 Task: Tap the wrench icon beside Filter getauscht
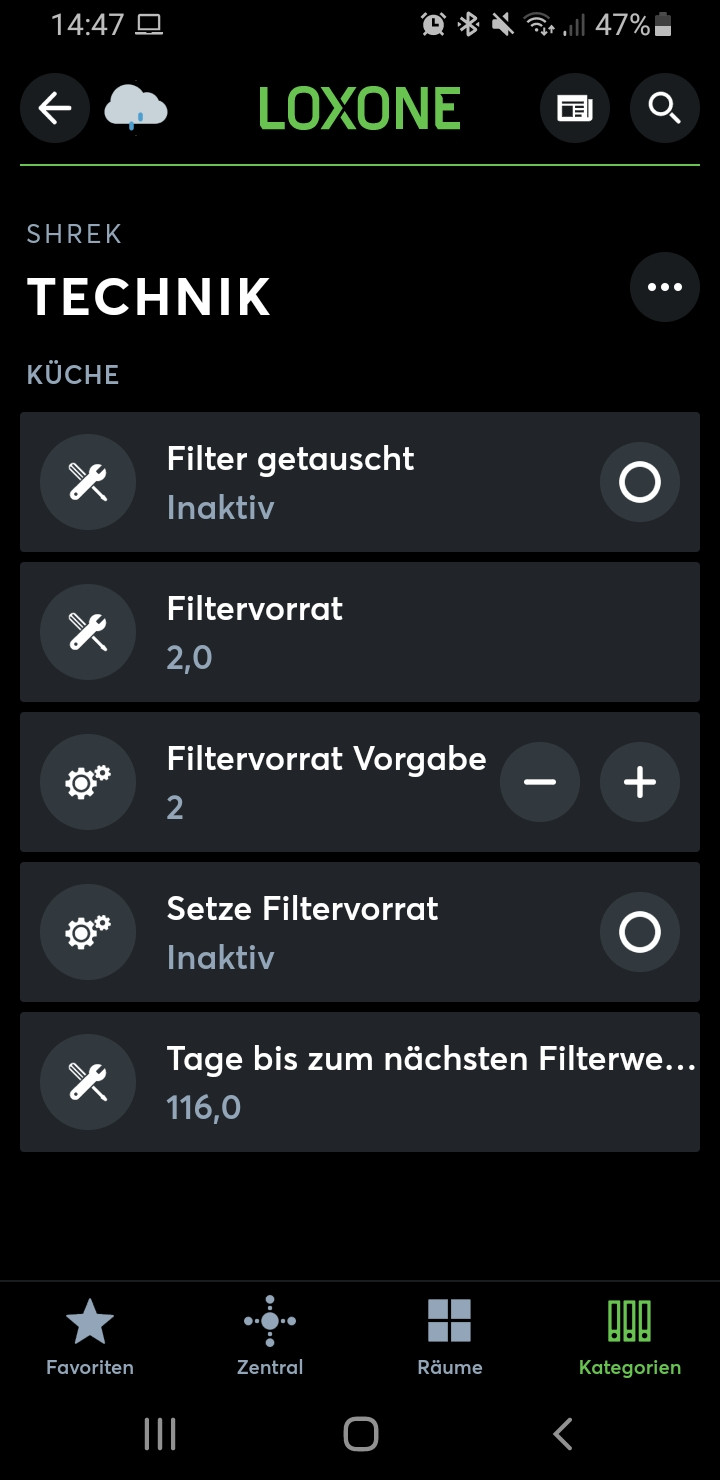(88, 482)
